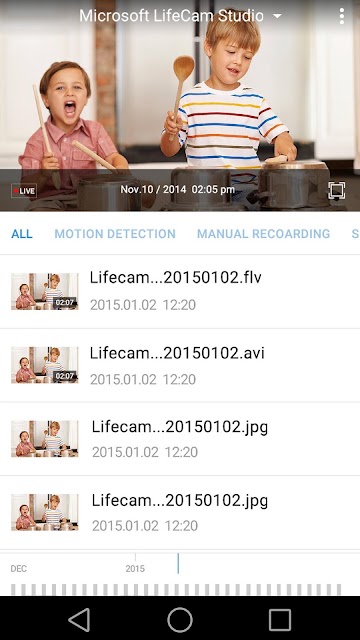Select the ALL tab
Viewport: 360px width, 640px height.
tap(22, 234)
